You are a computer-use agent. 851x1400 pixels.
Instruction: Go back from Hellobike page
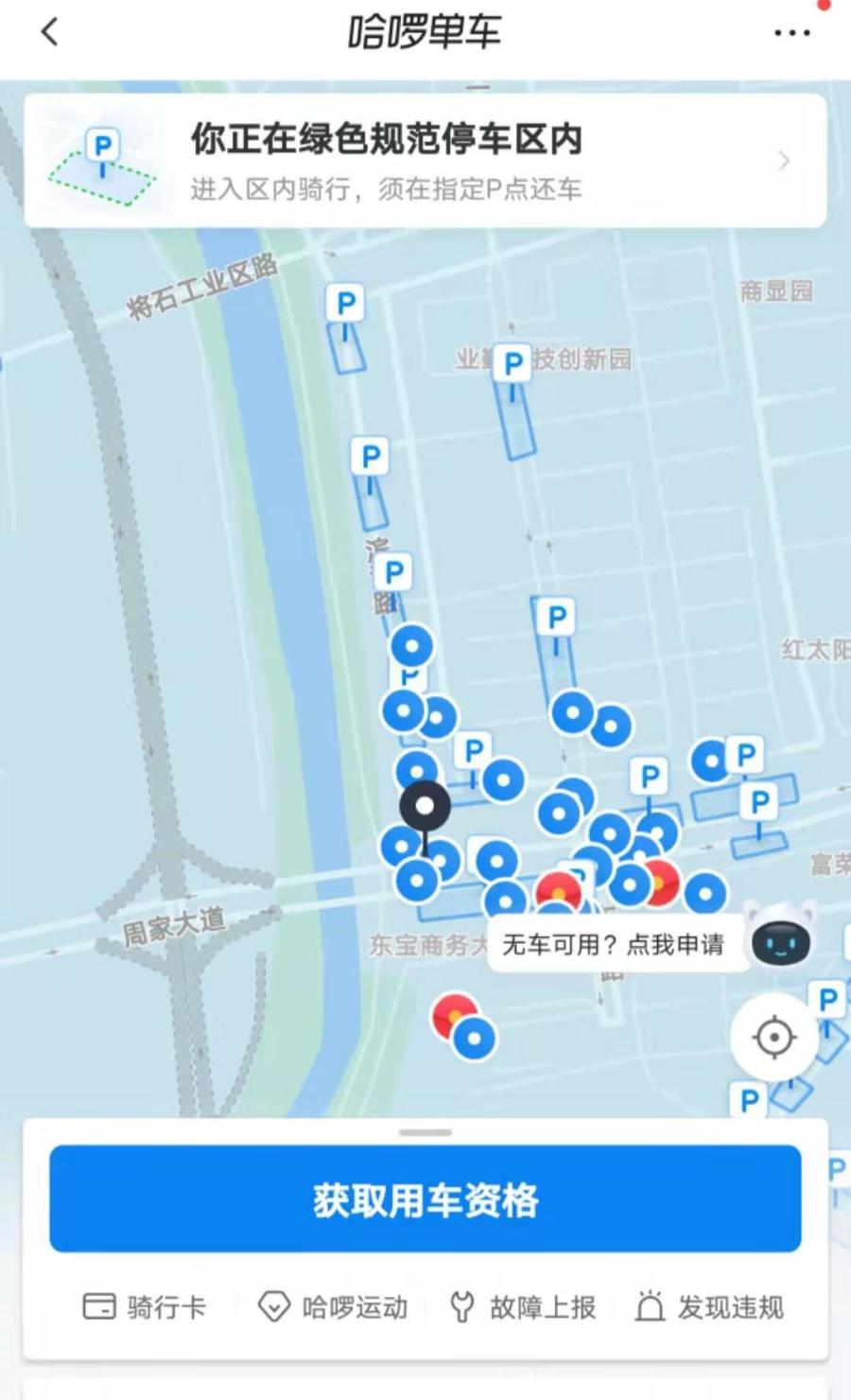point(50,32)
